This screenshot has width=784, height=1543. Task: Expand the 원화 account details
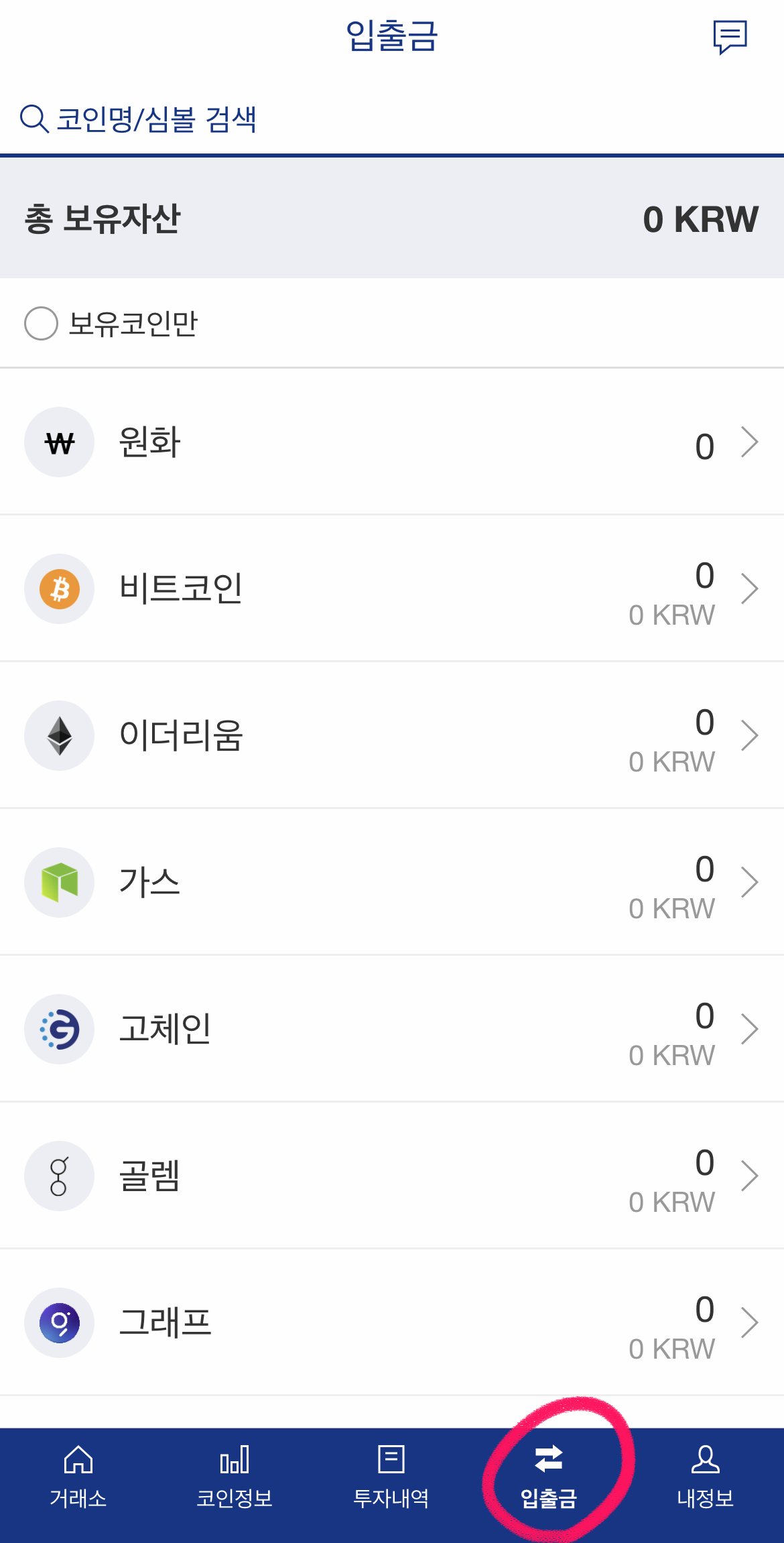point(750,442)
